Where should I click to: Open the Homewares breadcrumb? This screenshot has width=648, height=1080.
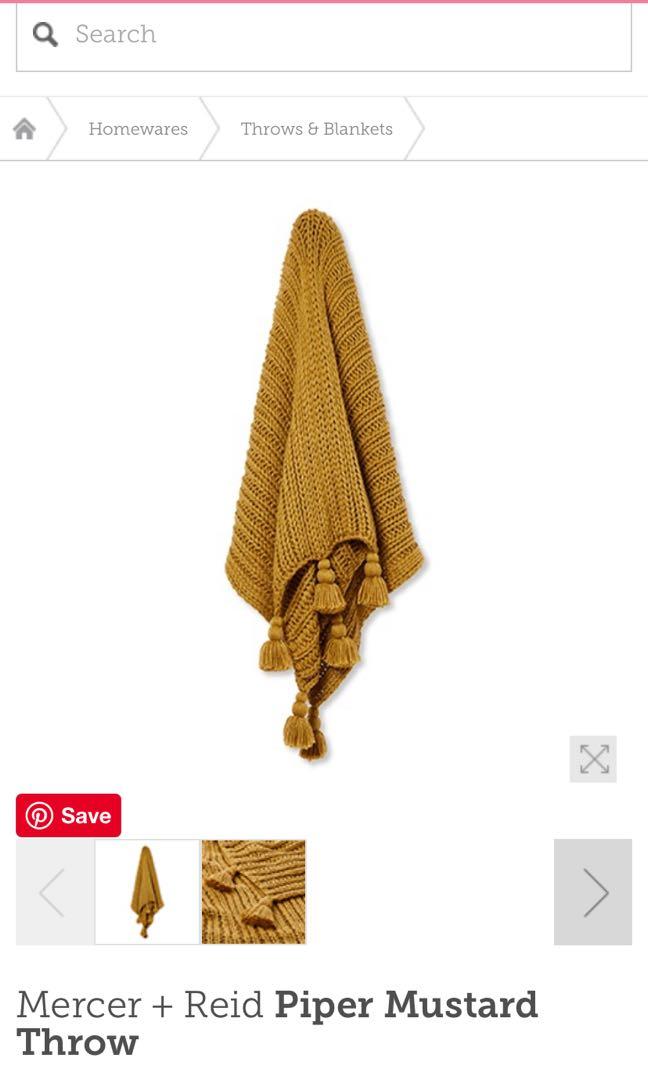(x=138, y=129)
